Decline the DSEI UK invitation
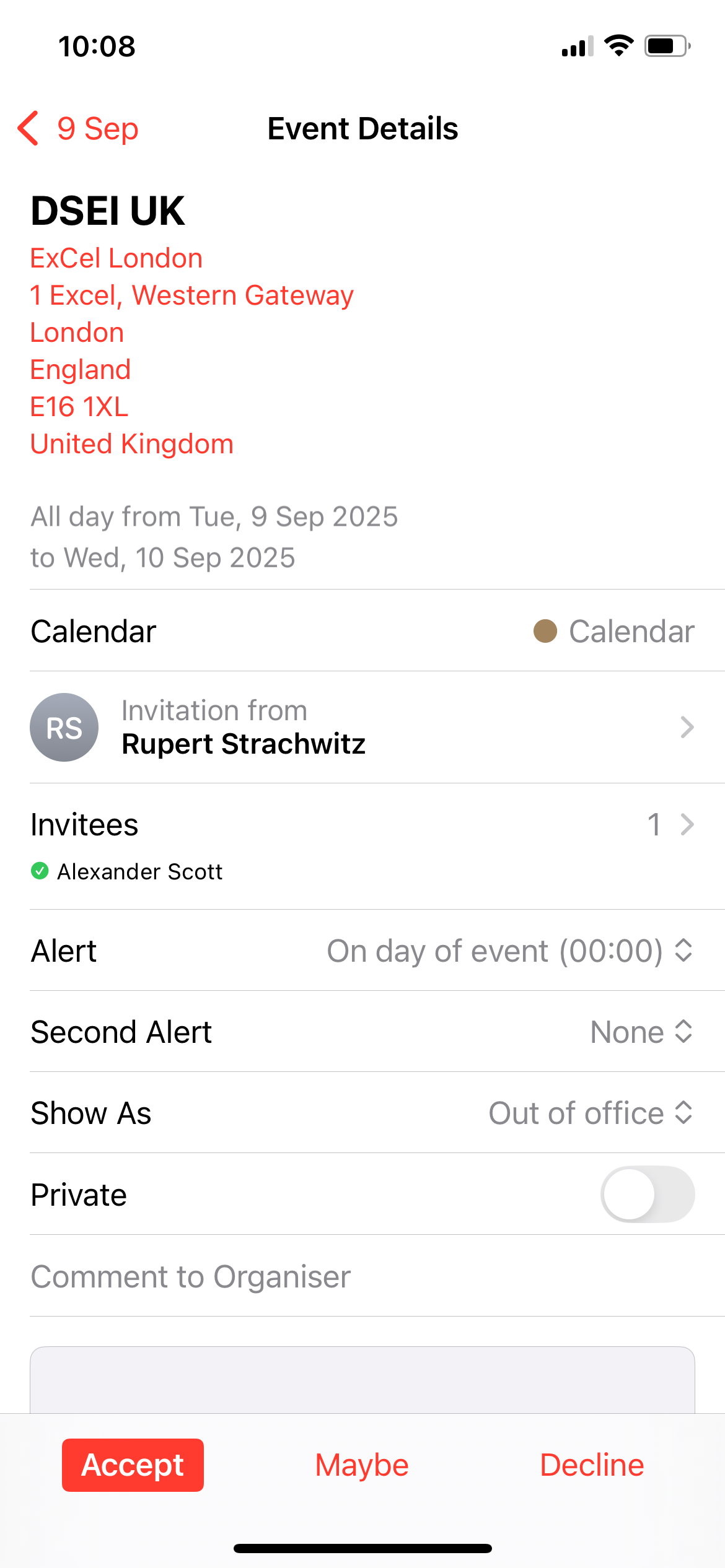This screenshot has width=725, height=1568. 592,1465
